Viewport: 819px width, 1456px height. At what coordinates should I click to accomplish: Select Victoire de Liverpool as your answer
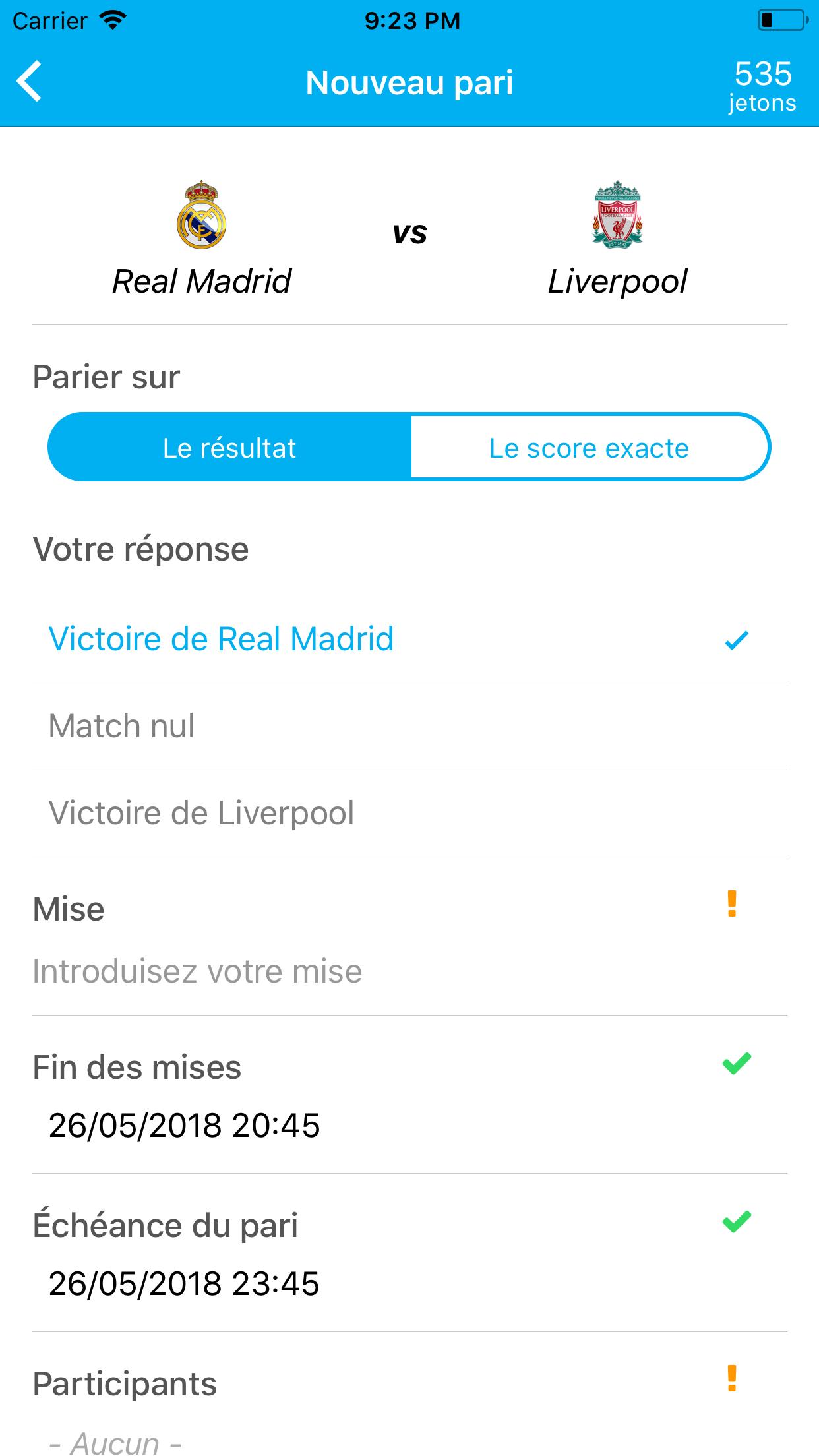tap(201, 812)
